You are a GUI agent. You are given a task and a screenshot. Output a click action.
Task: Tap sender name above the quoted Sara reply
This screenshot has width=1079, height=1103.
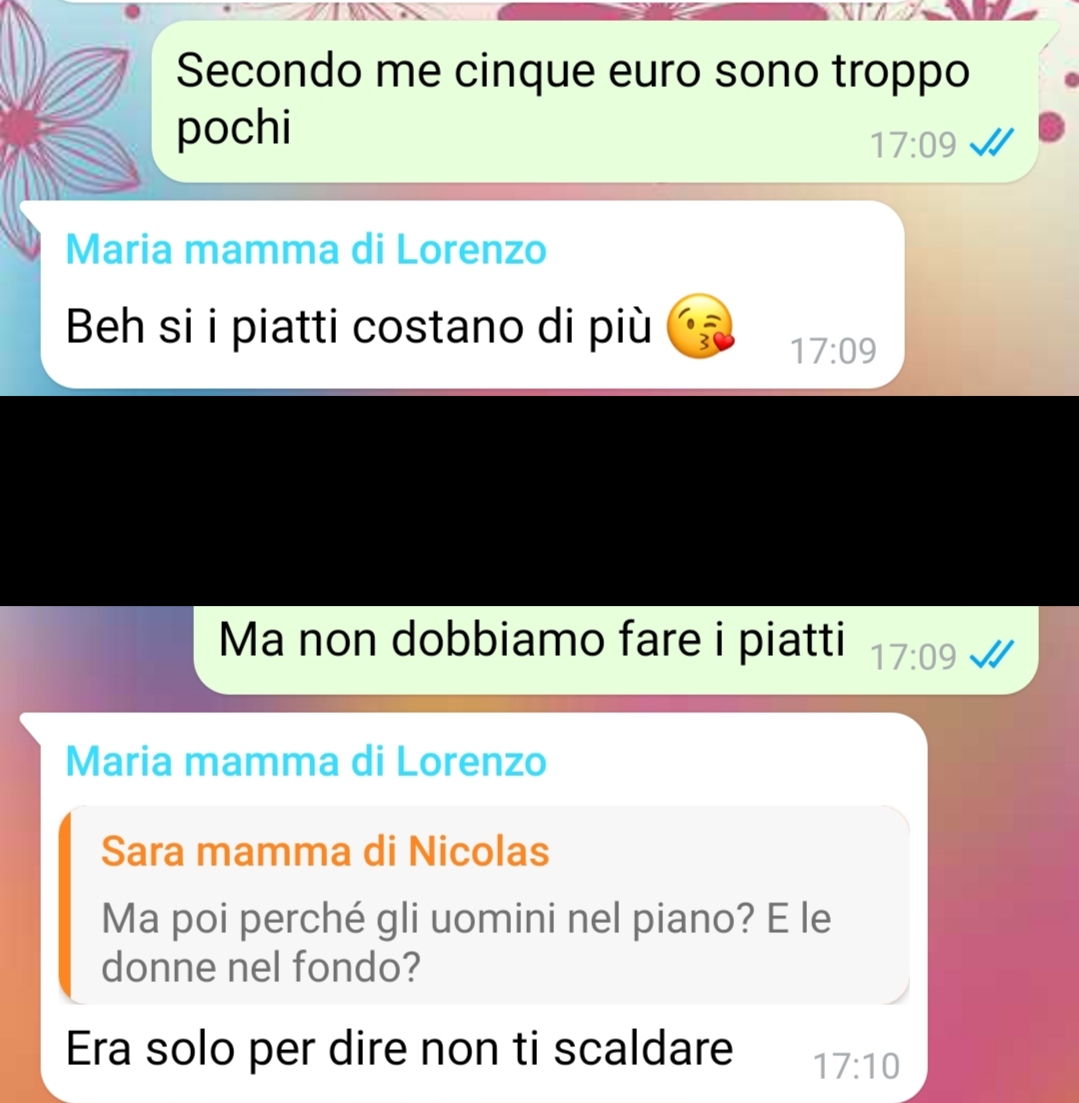point(306,762)
